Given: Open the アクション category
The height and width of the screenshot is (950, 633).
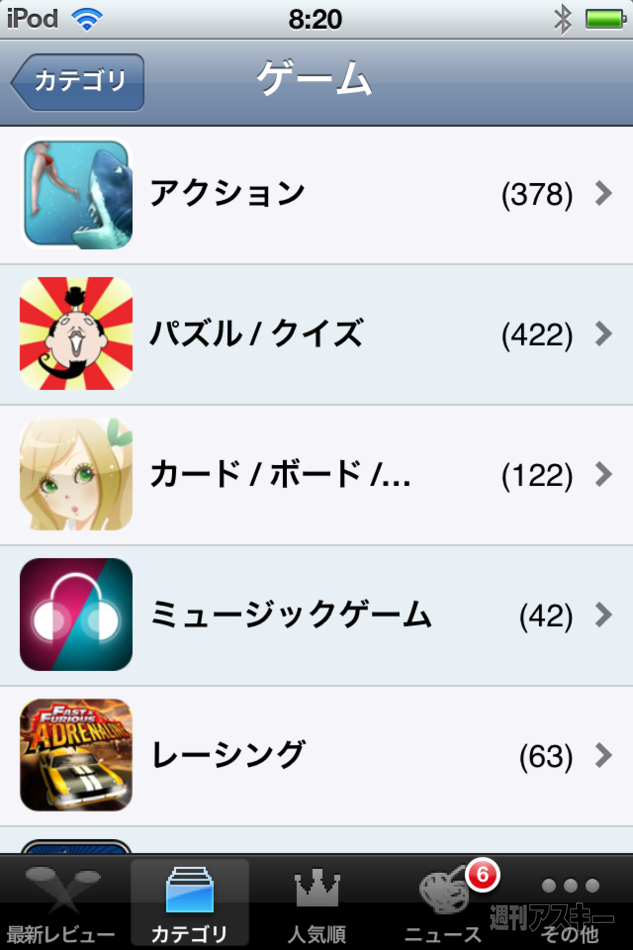Looking at the screenshot, I should point(316,194).
